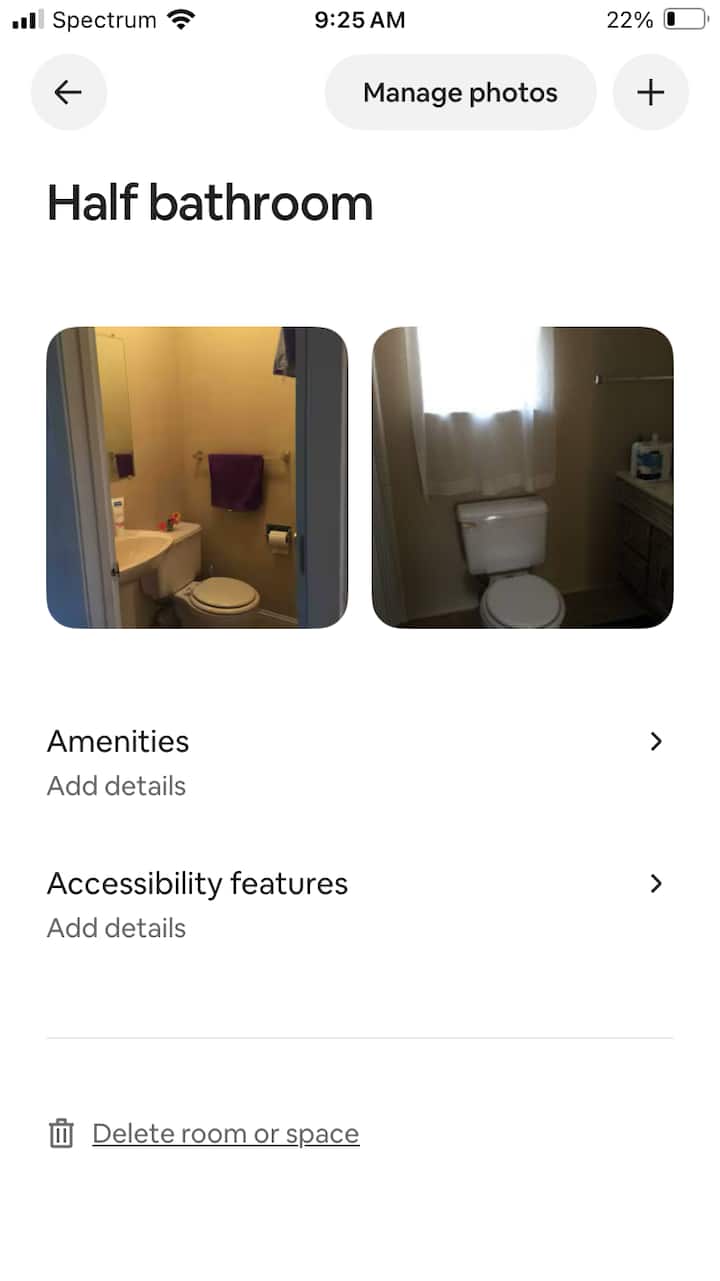The height and width of the screenshot is (1281, 720).
Task: Open the bathroom photo with purple towel
Action: pyautogui.click(x=197, y=477)
